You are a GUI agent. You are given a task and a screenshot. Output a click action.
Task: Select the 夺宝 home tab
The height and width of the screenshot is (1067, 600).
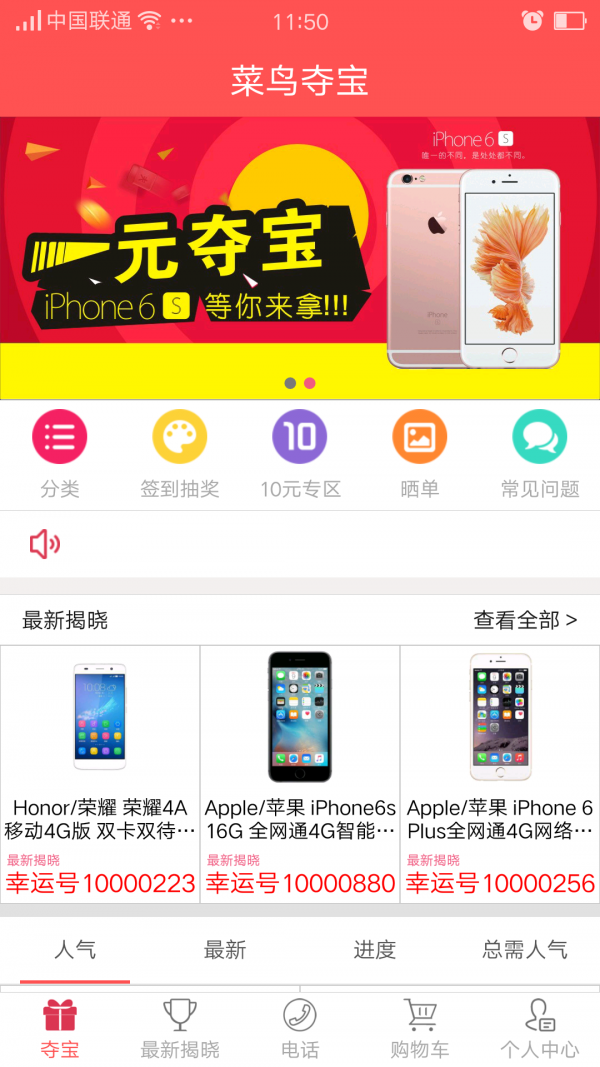[60, 1030]
